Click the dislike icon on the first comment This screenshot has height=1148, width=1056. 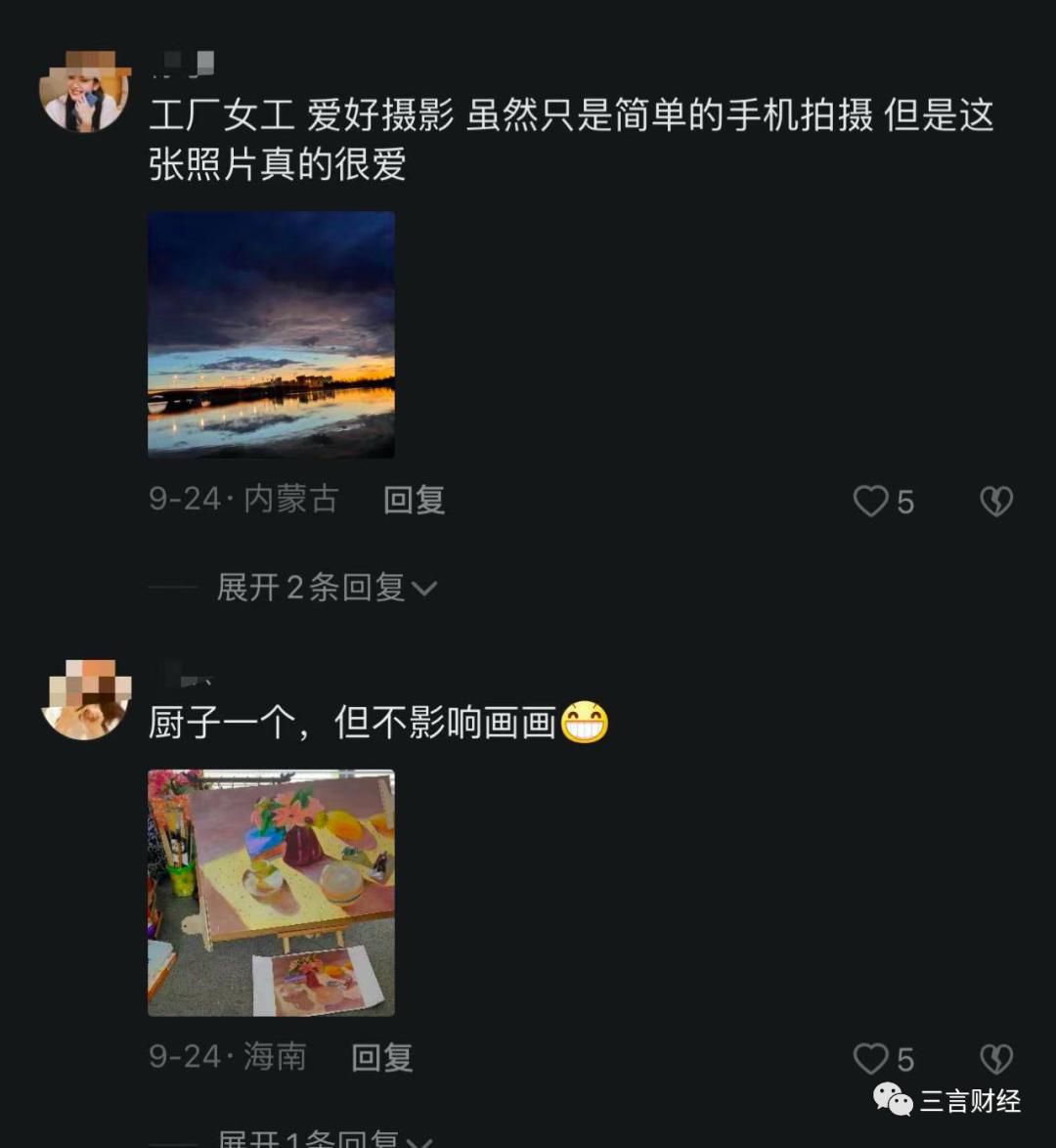995,502
